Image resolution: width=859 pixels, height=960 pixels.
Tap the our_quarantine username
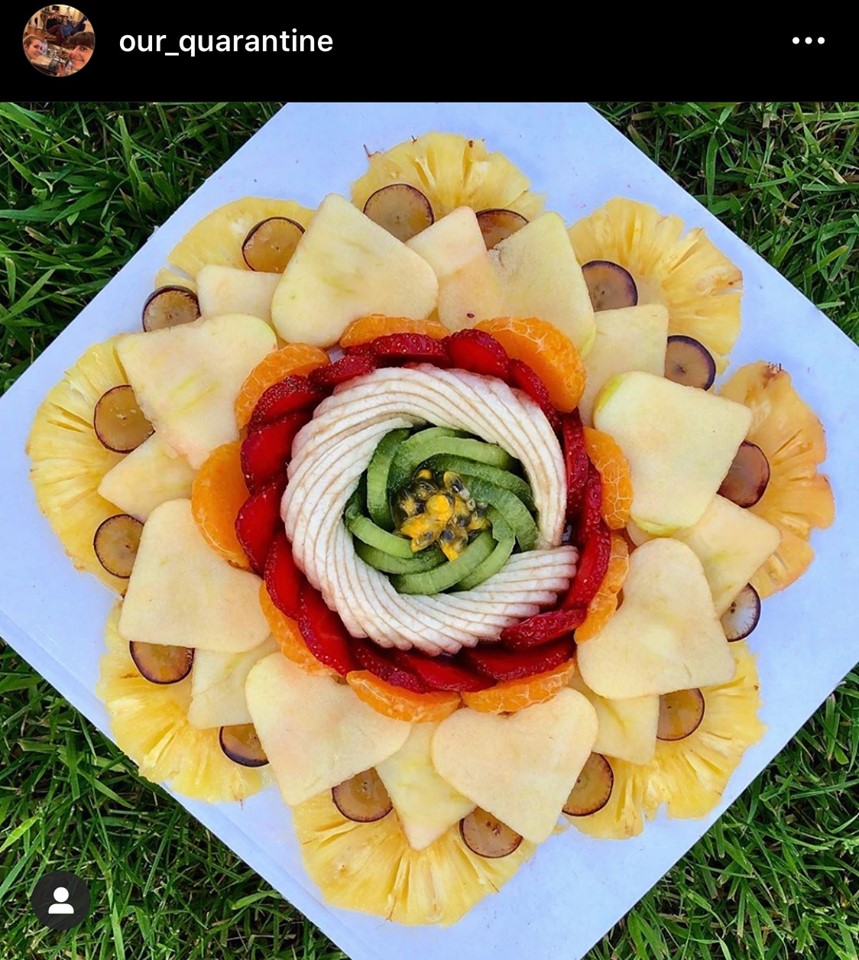point(225,42)
